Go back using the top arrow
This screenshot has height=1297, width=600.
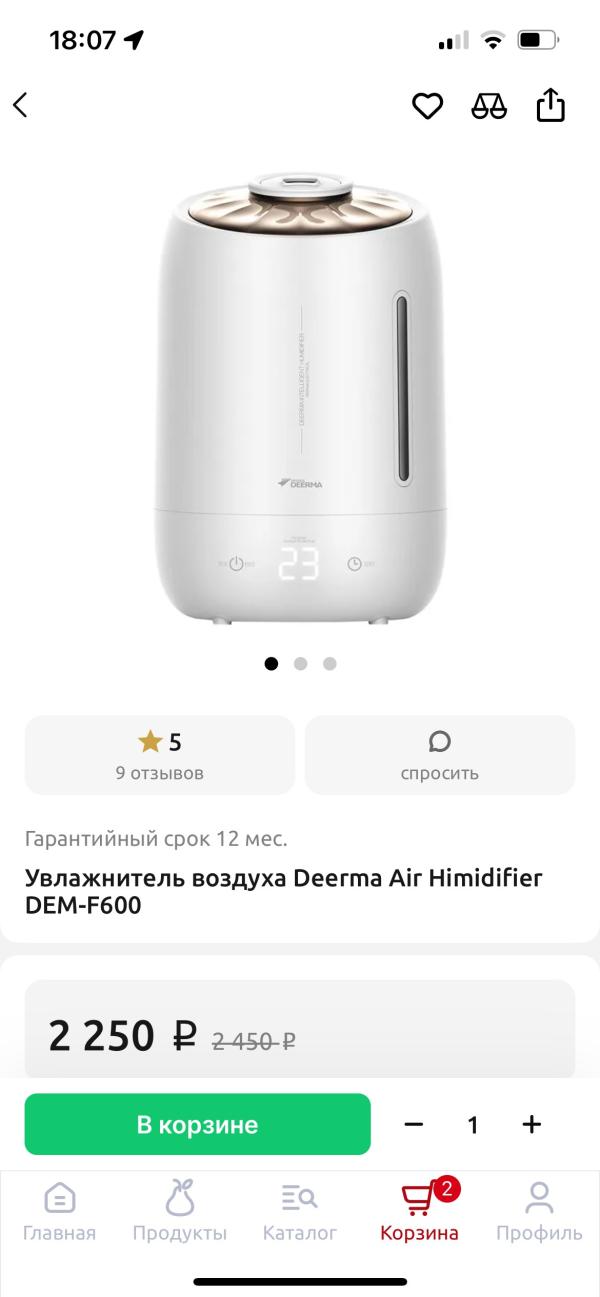tap(21, 105)
